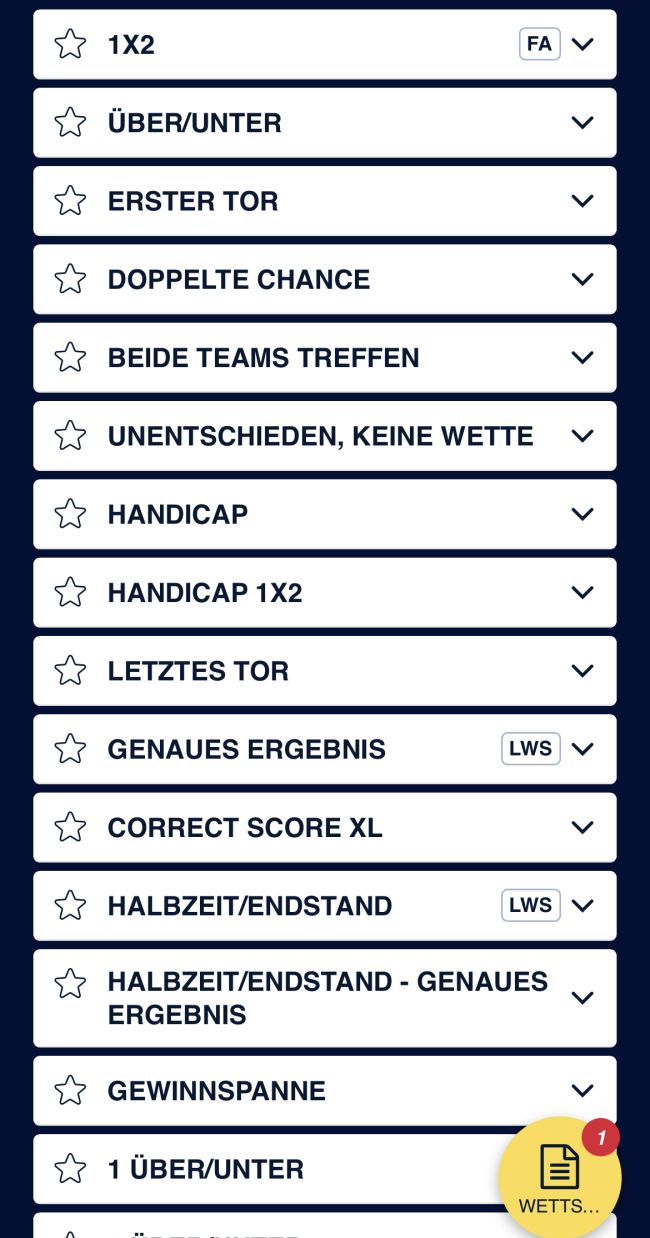
Task: Expand the HANDICAP market
Action: 582,514
